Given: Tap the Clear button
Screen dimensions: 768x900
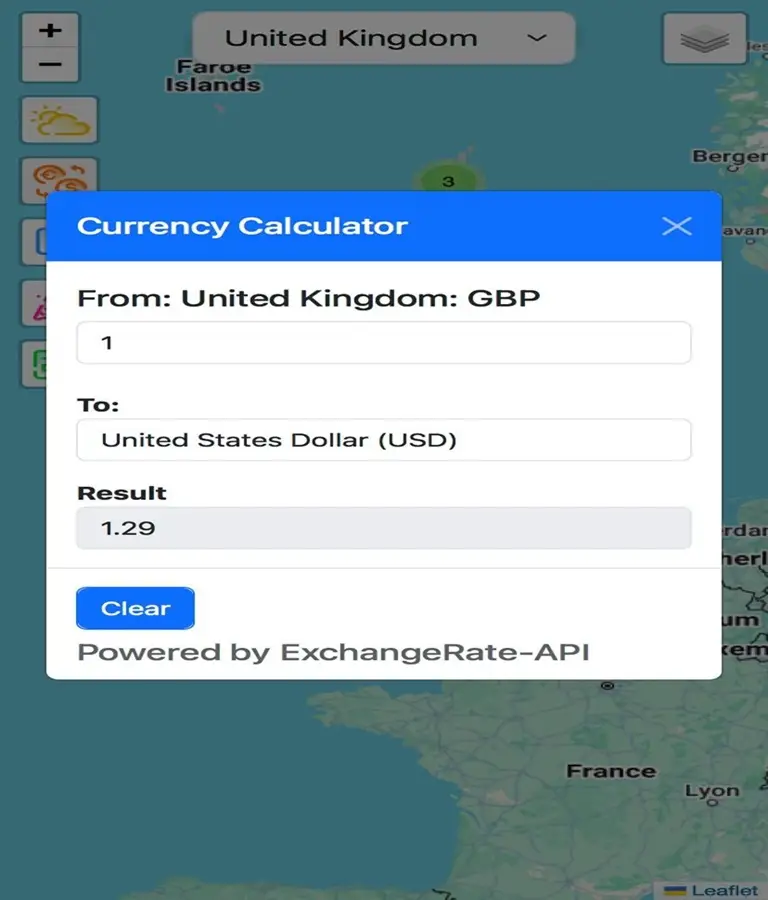Looking at the screenshot, I should point(135,608).
